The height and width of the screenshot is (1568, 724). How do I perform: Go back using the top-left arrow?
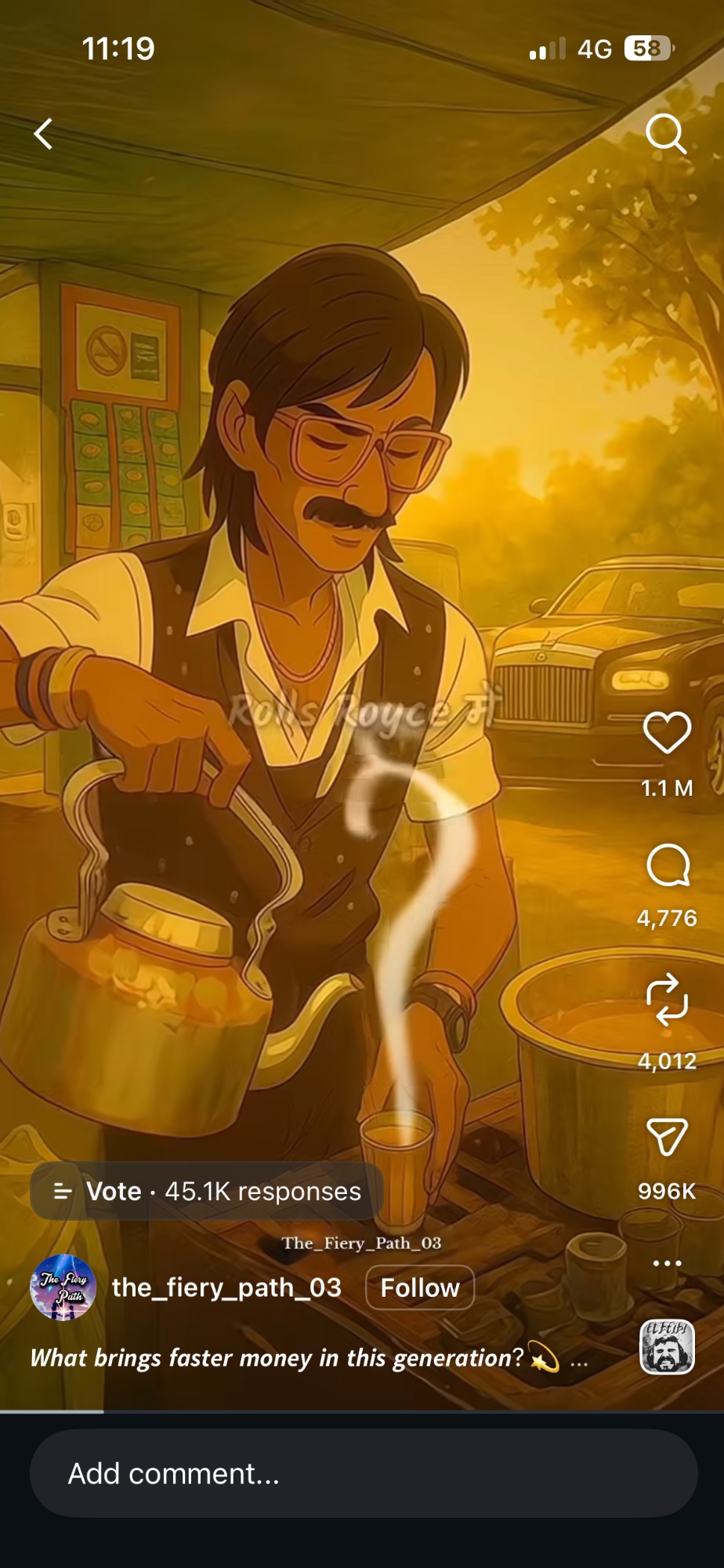point(44,134)
